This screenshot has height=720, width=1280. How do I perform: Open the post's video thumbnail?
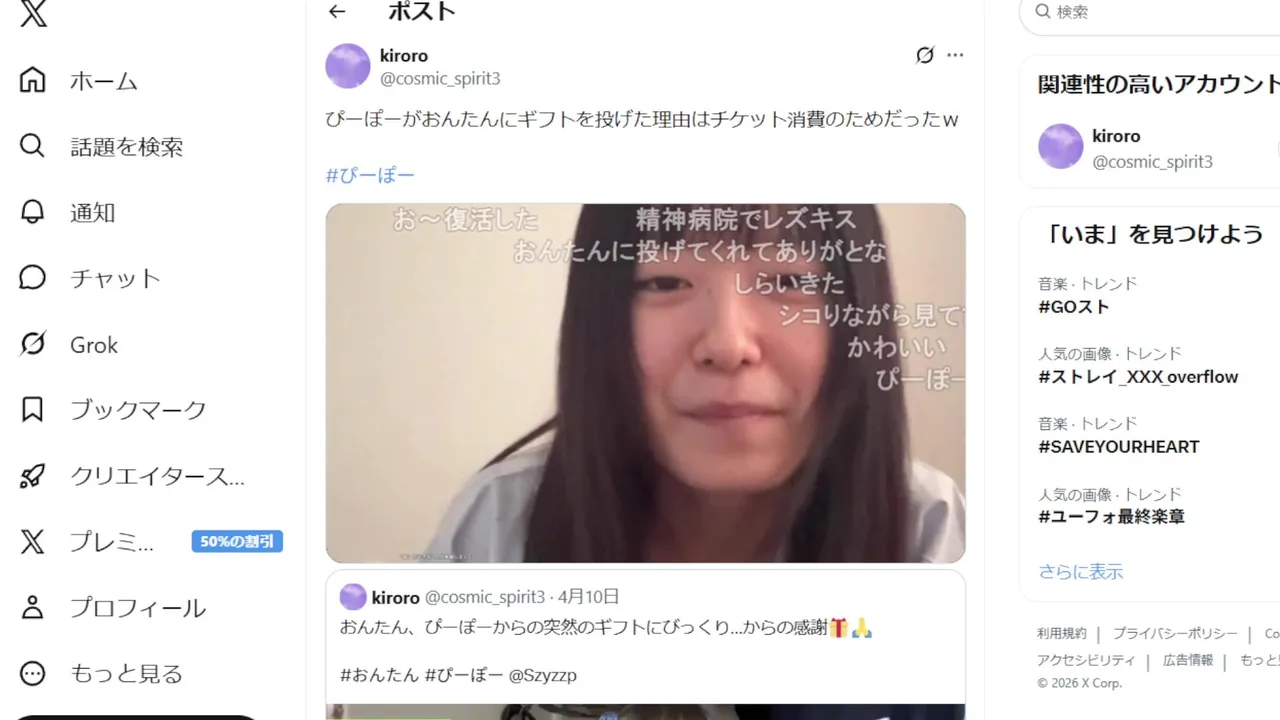(645, 383)
